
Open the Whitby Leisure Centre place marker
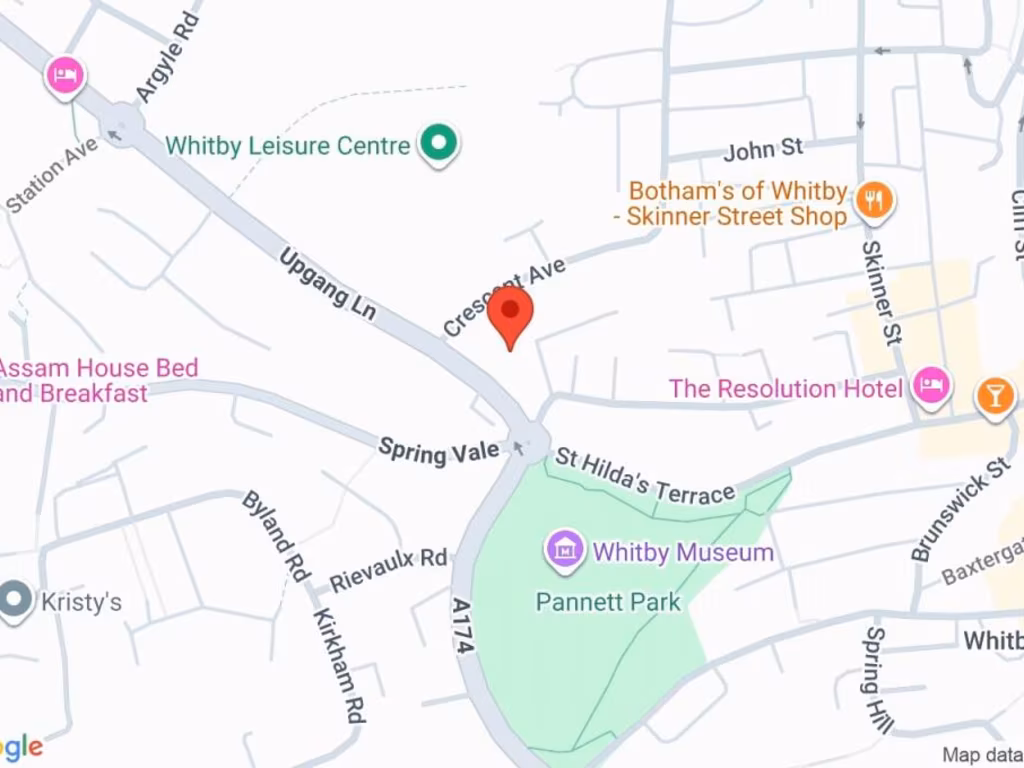click(437, 144)
